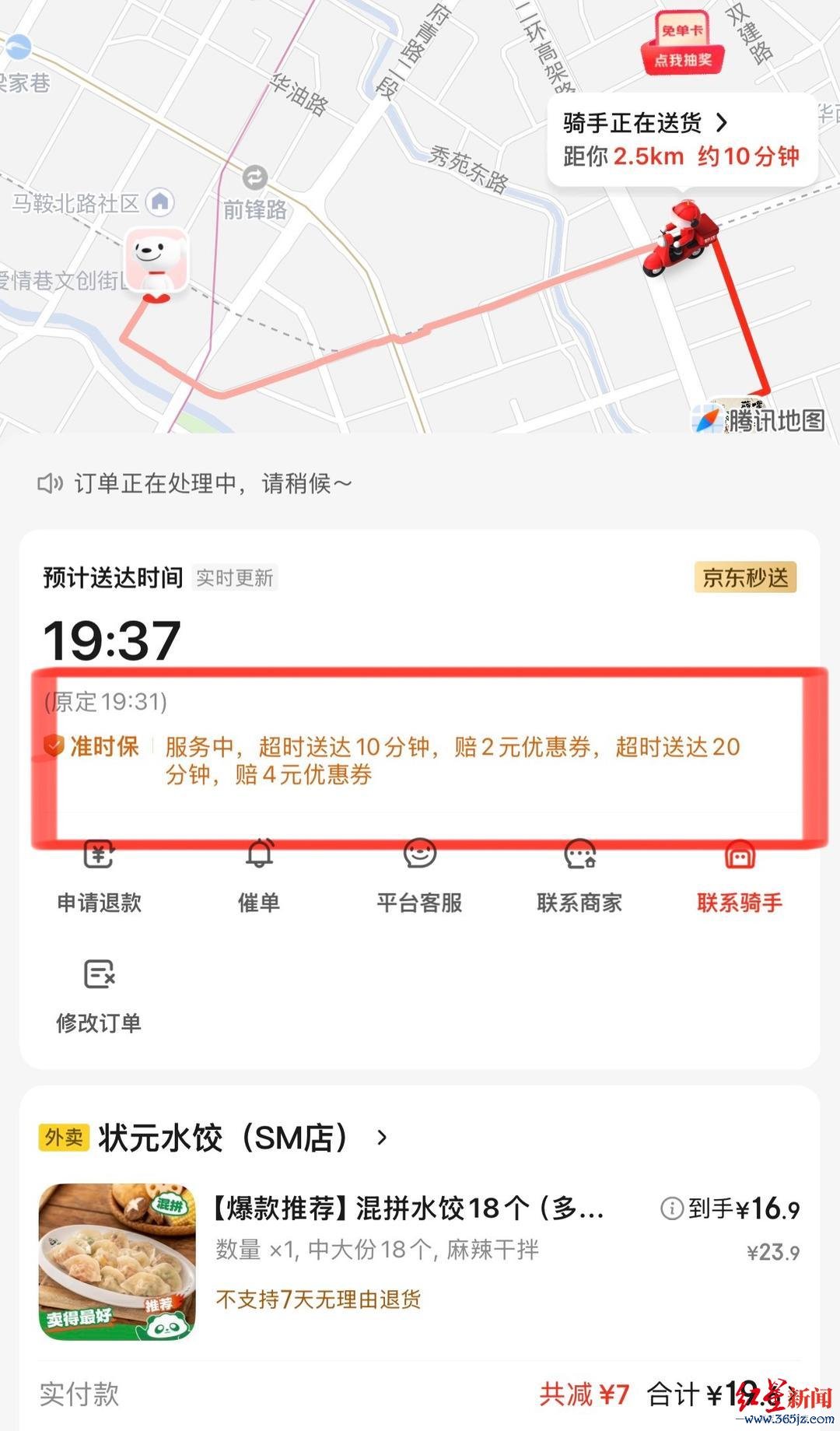
Task: Open the 混拼水饺18个 product item
Action: 420,1261
